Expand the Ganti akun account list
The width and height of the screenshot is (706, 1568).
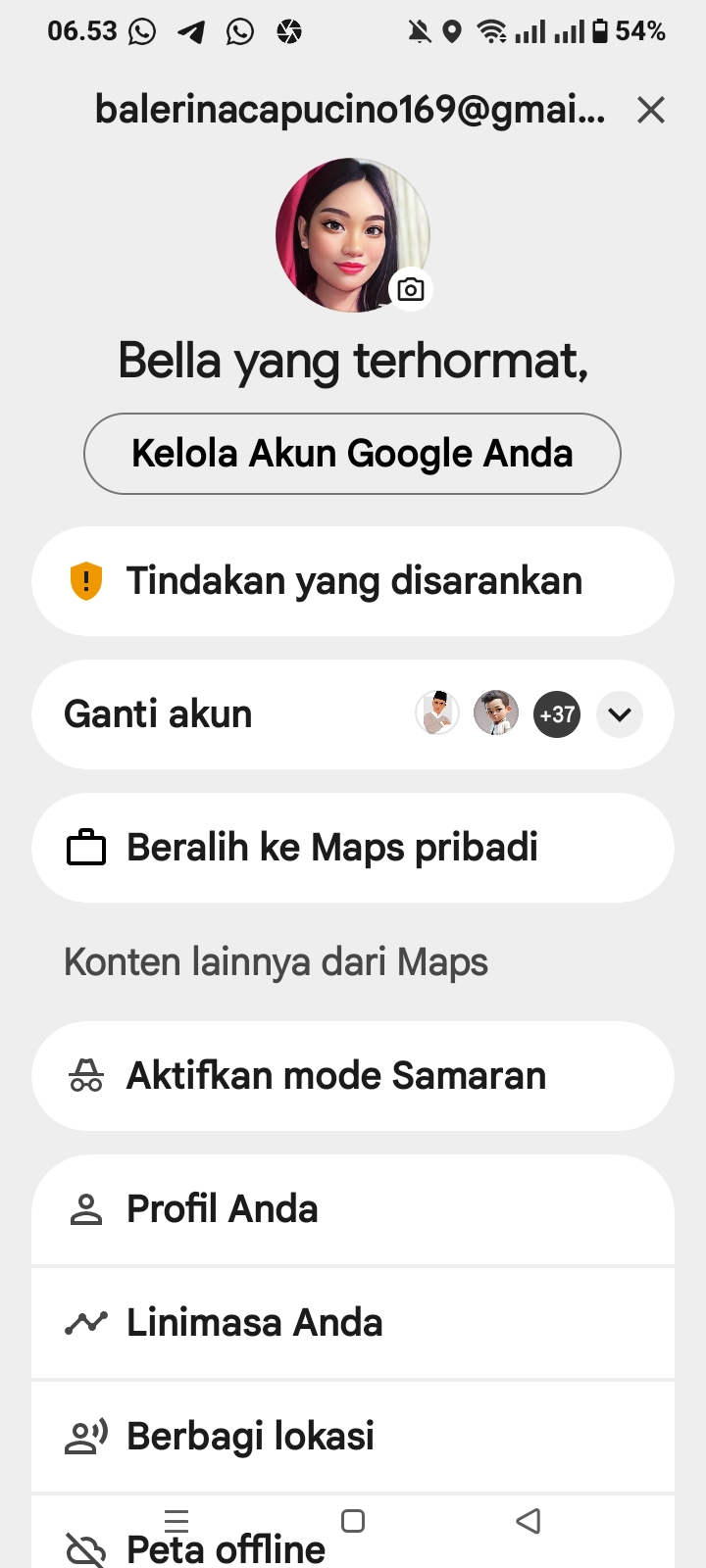pos(620,714)
